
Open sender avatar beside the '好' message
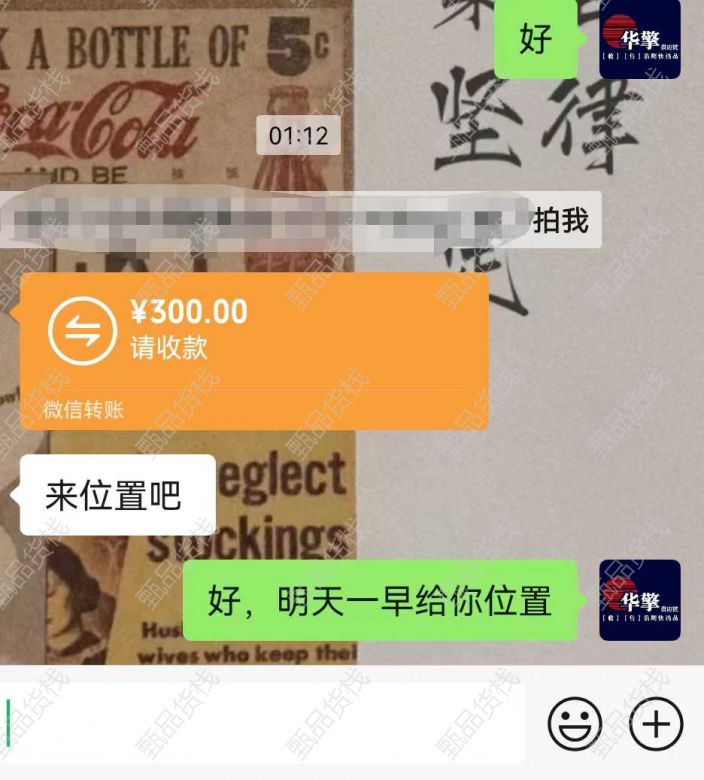click(x=640, y=39)
